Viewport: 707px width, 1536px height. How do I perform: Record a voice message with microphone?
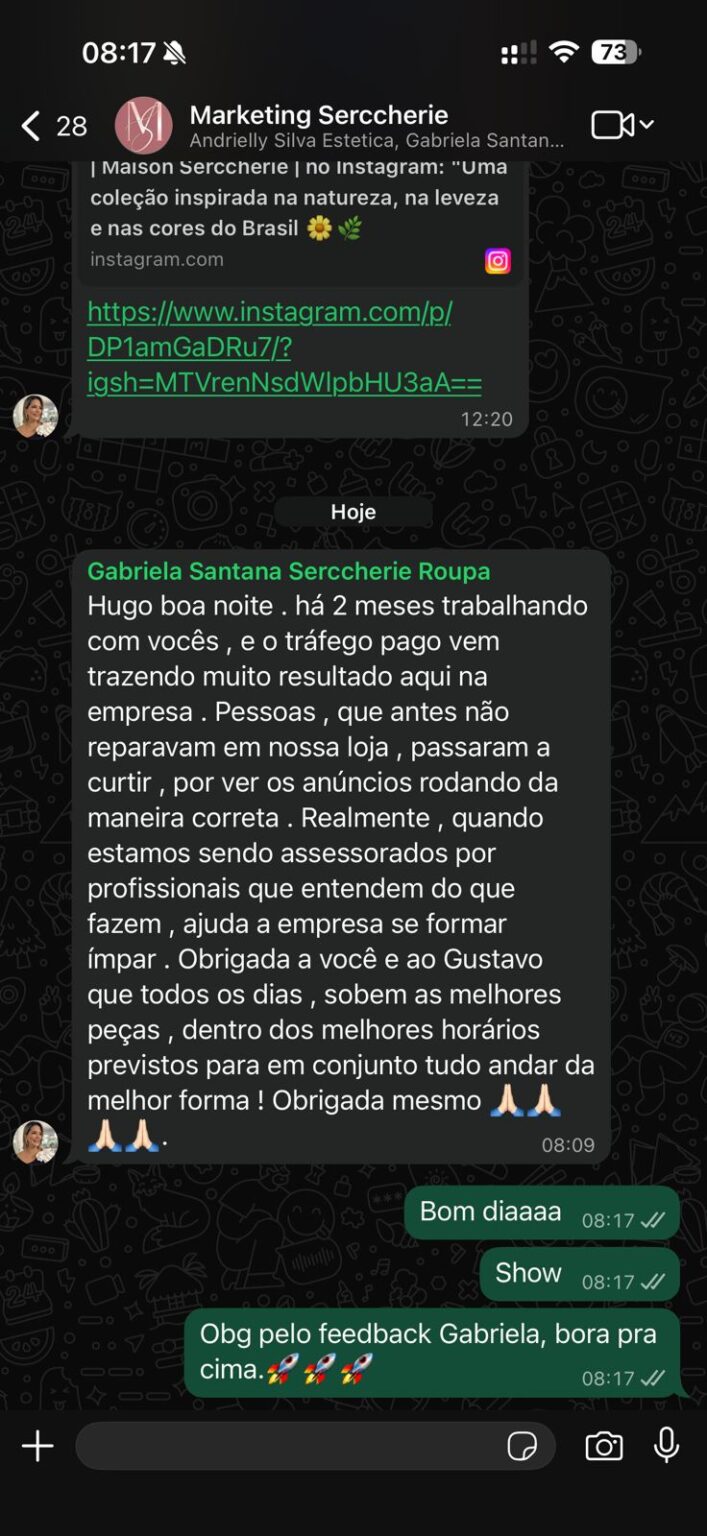667,1446
